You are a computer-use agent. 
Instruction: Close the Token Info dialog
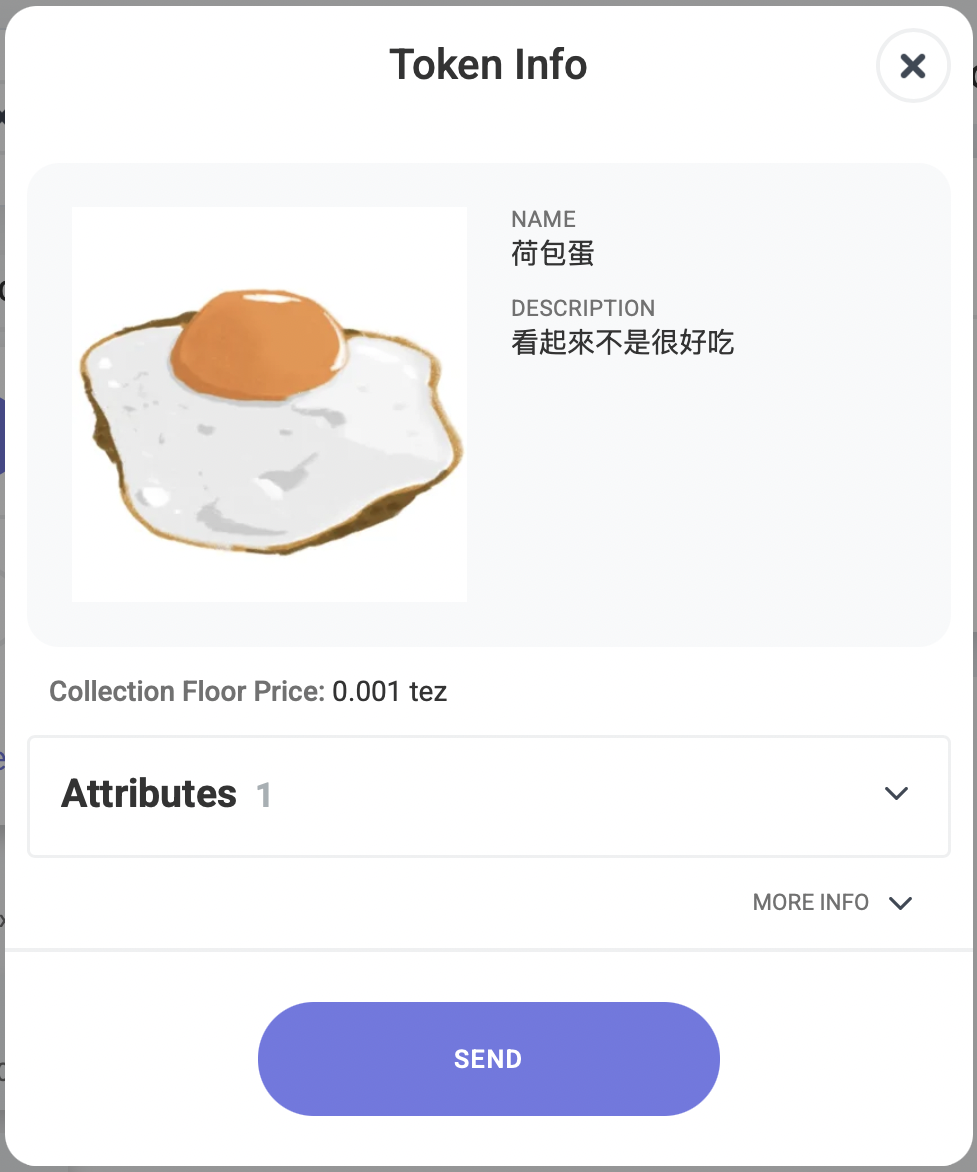912,66
